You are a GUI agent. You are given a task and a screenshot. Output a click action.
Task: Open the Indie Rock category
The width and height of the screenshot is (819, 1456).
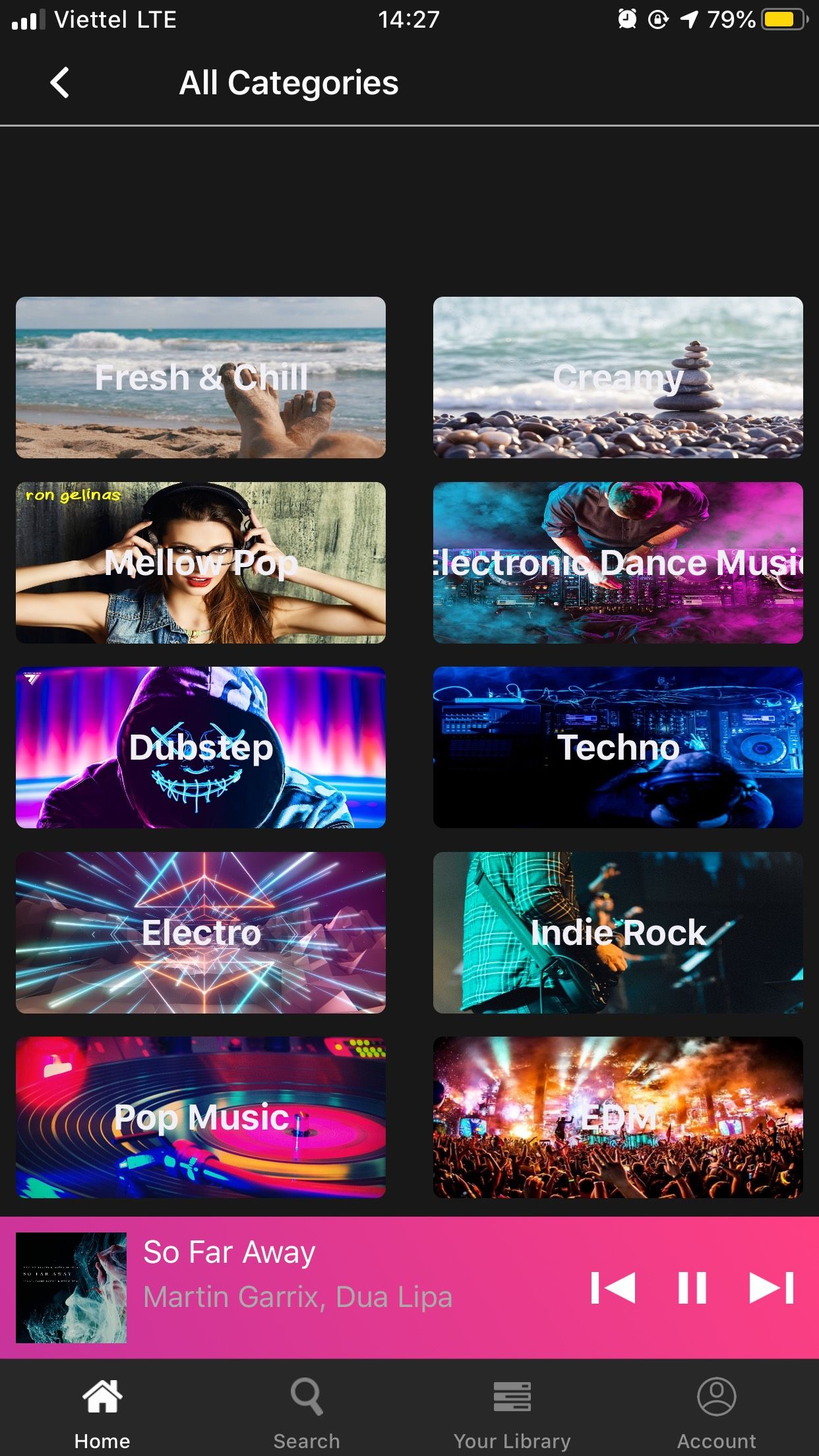618,932
